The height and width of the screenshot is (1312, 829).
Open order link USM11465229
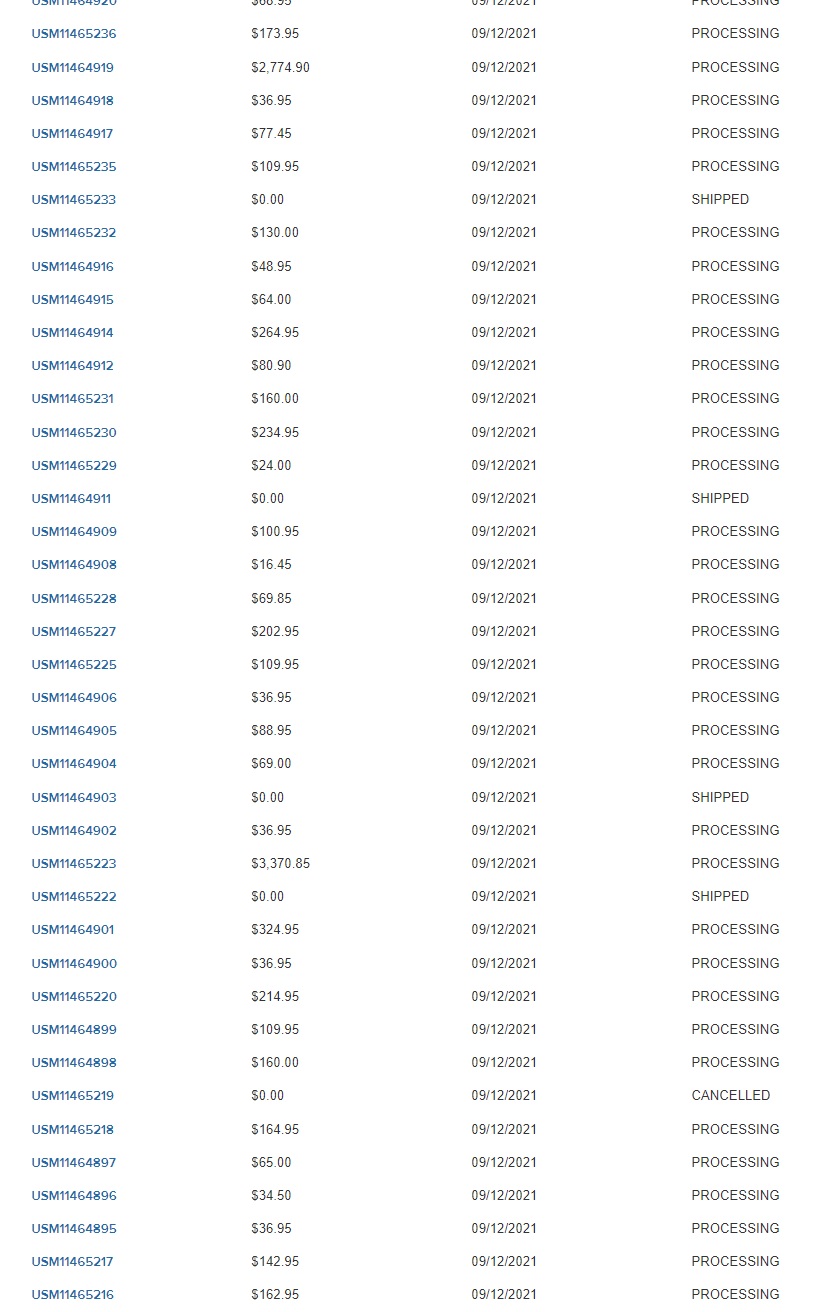[73, 466]
